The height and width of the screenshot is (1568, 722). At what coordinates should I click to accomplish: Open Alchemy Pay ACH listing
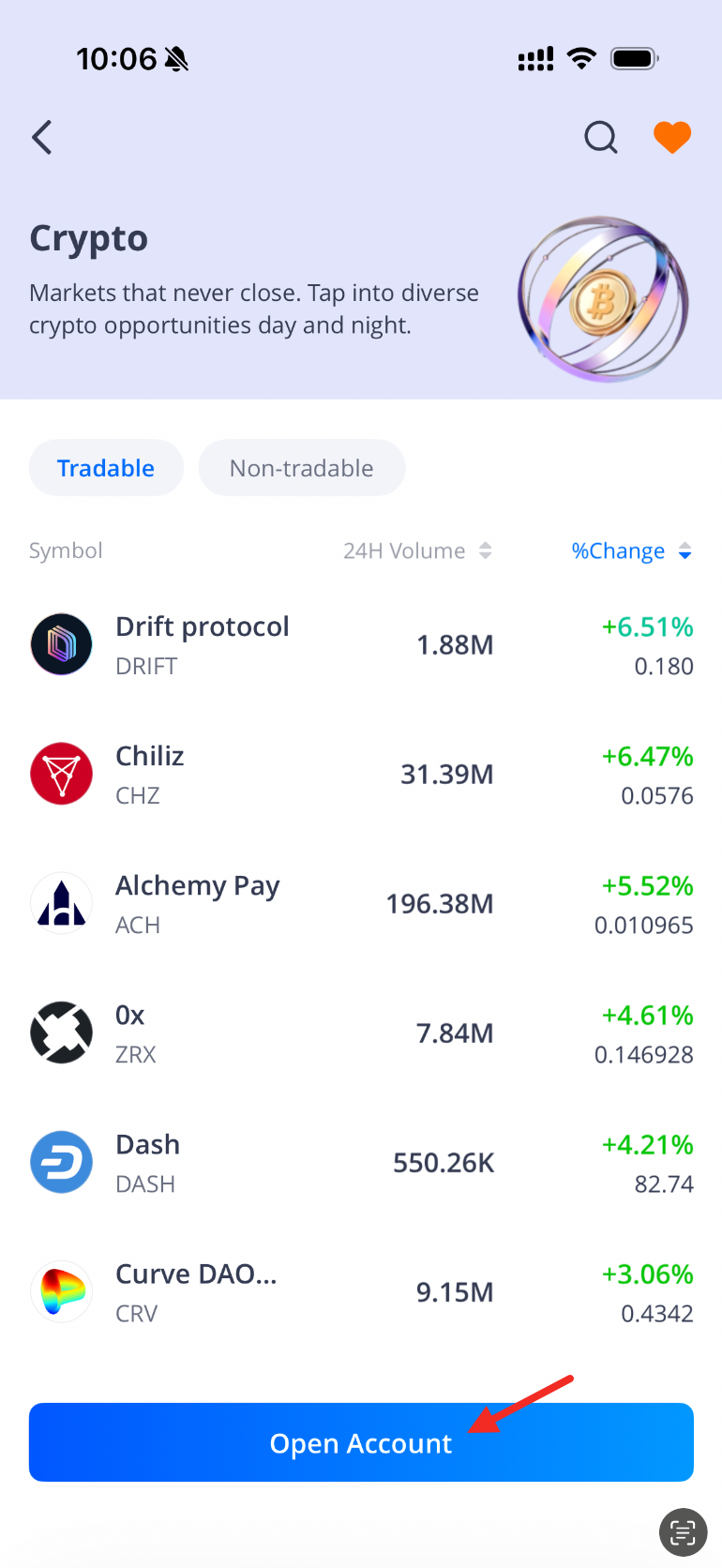coord(361,904)
